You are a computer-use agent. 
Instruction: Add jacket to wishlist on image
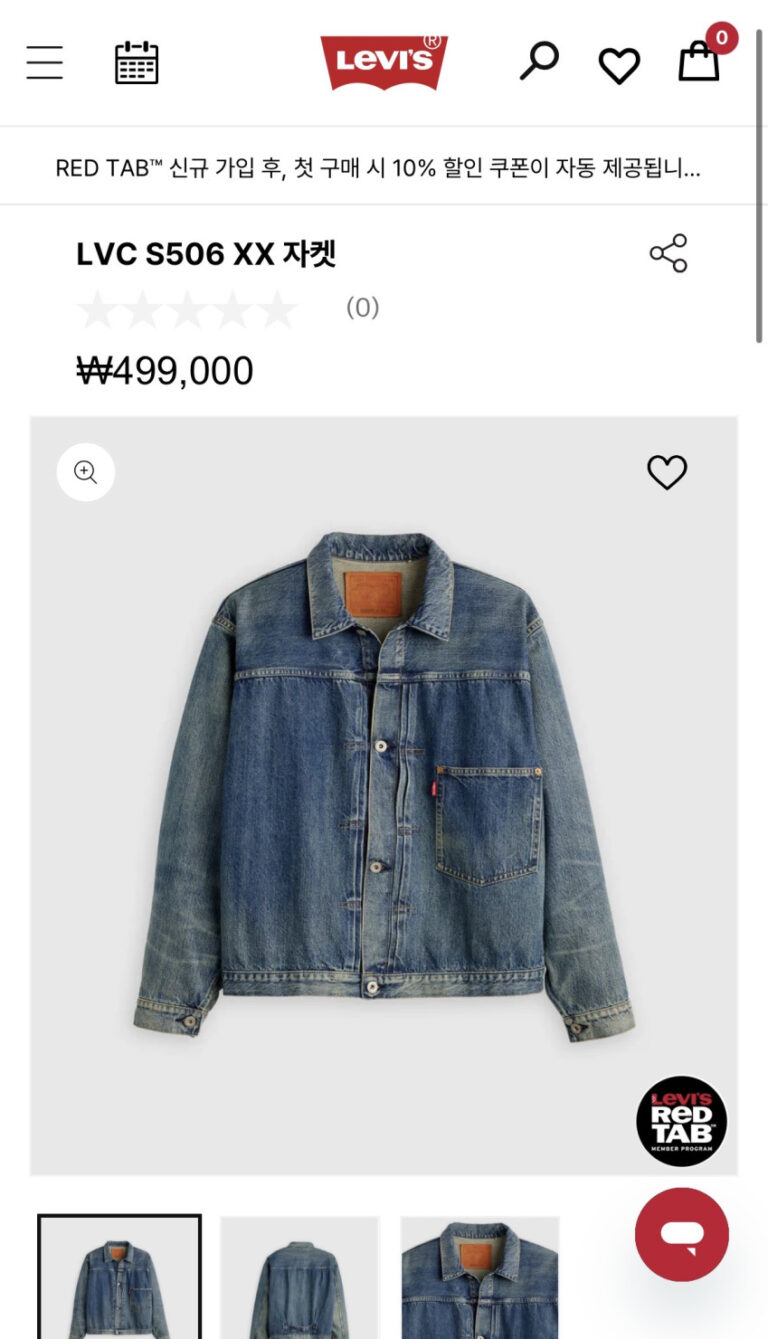point(667,472)
